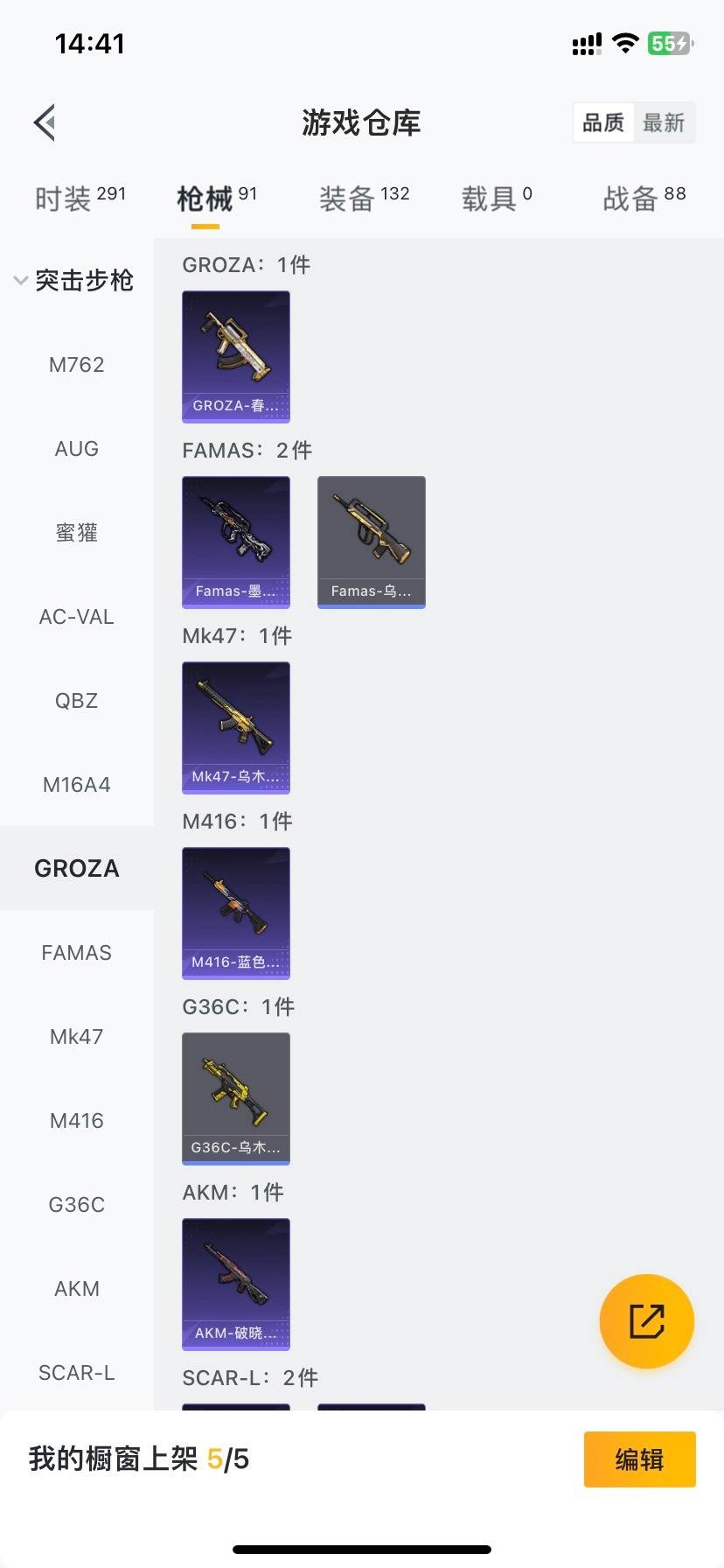
Task: Select 蜜獾 in the sidebar
Action: click(77, 533)
